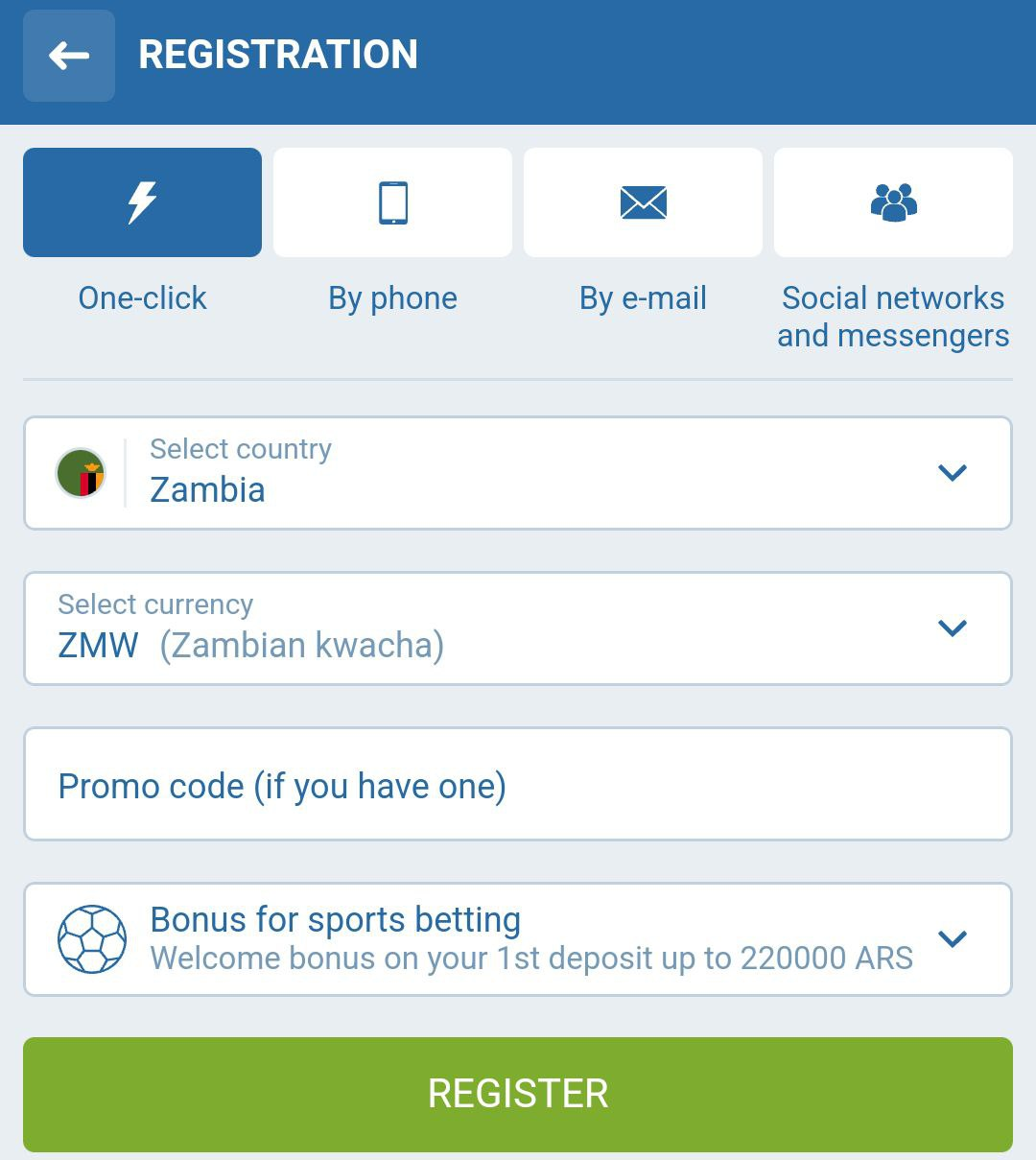Click the Select country label

pos(240,448)
